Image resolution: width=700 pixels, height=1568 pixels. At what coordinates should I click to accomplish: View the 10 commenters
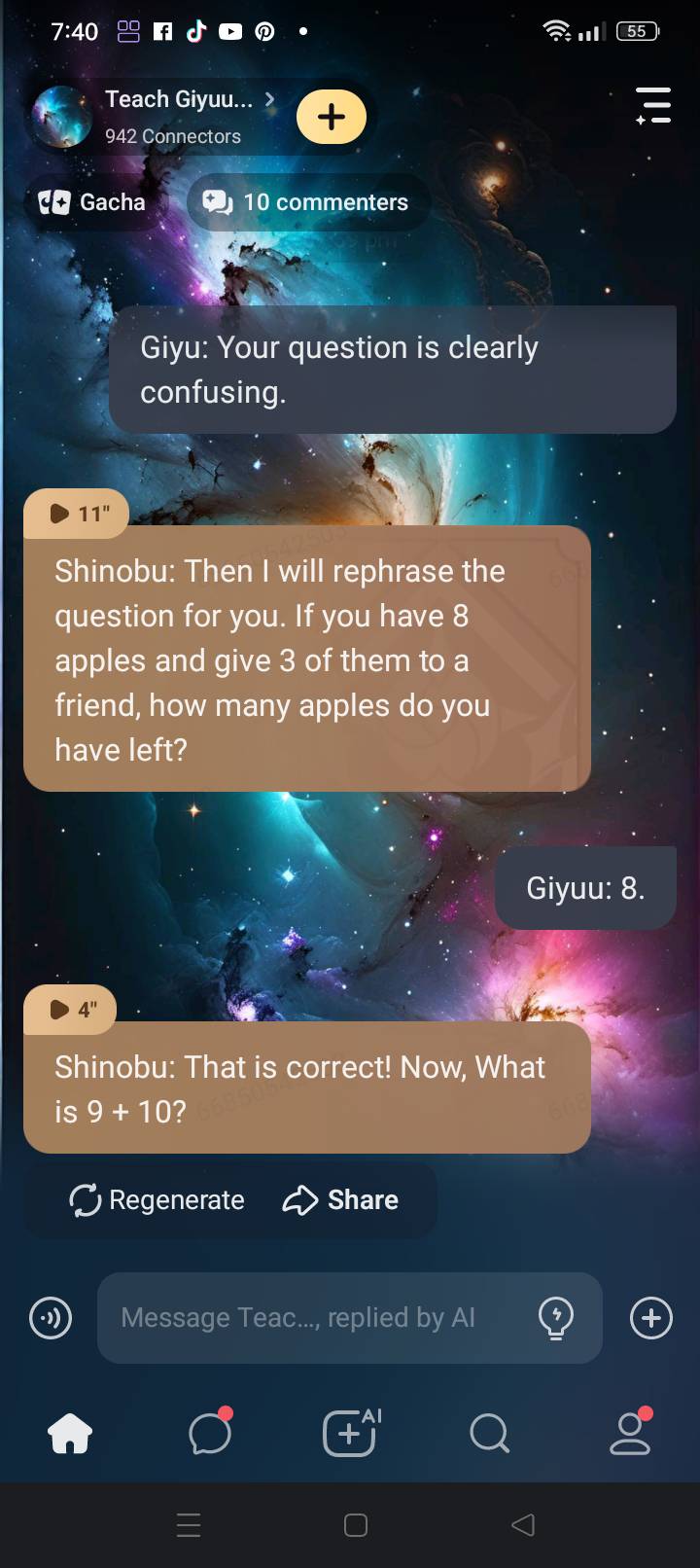(306, 202)
